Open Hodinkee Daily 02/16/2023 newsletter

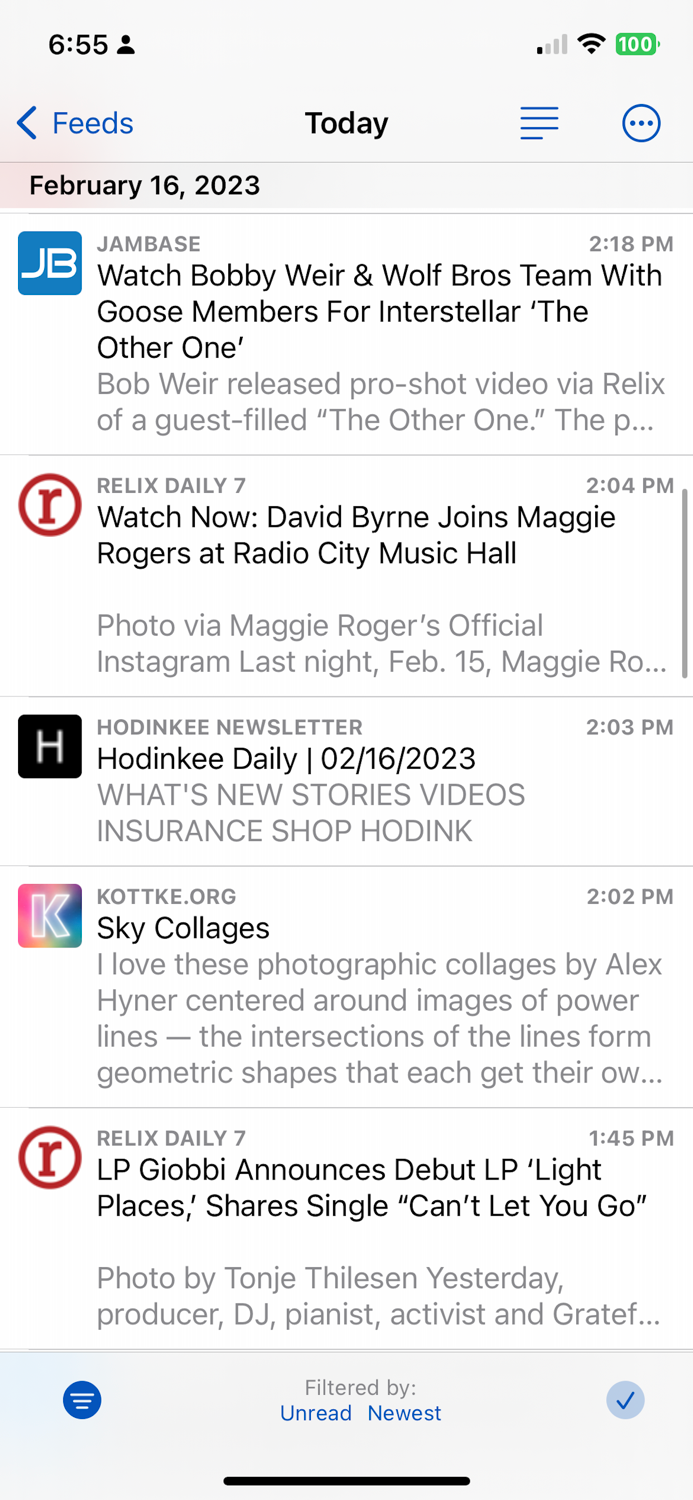click(346, 782)
